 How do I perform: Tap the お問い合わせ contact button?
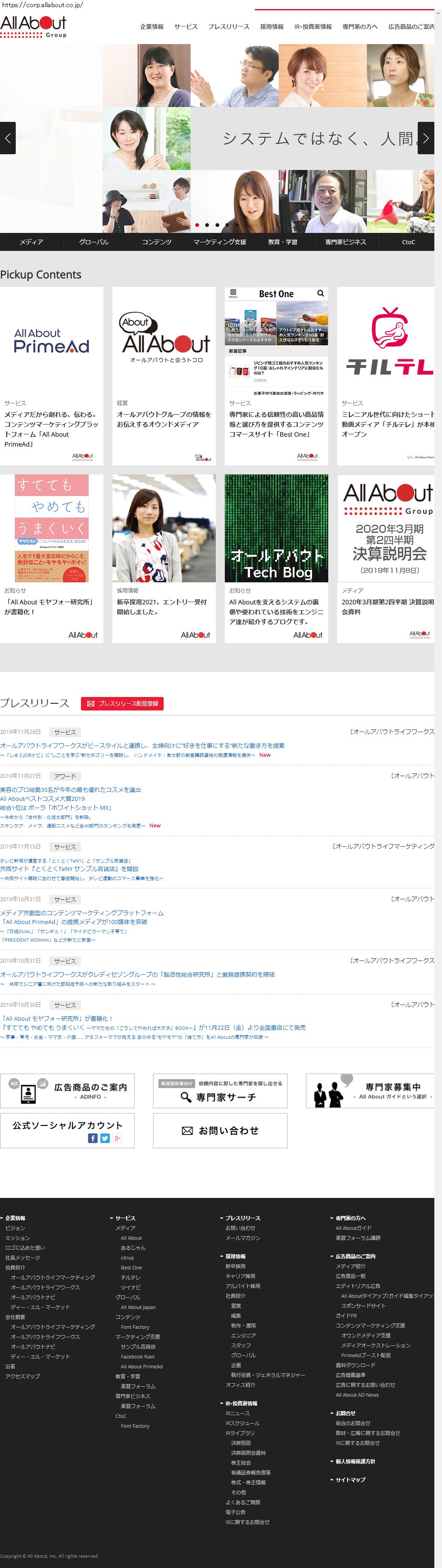tap(220, 1130)
